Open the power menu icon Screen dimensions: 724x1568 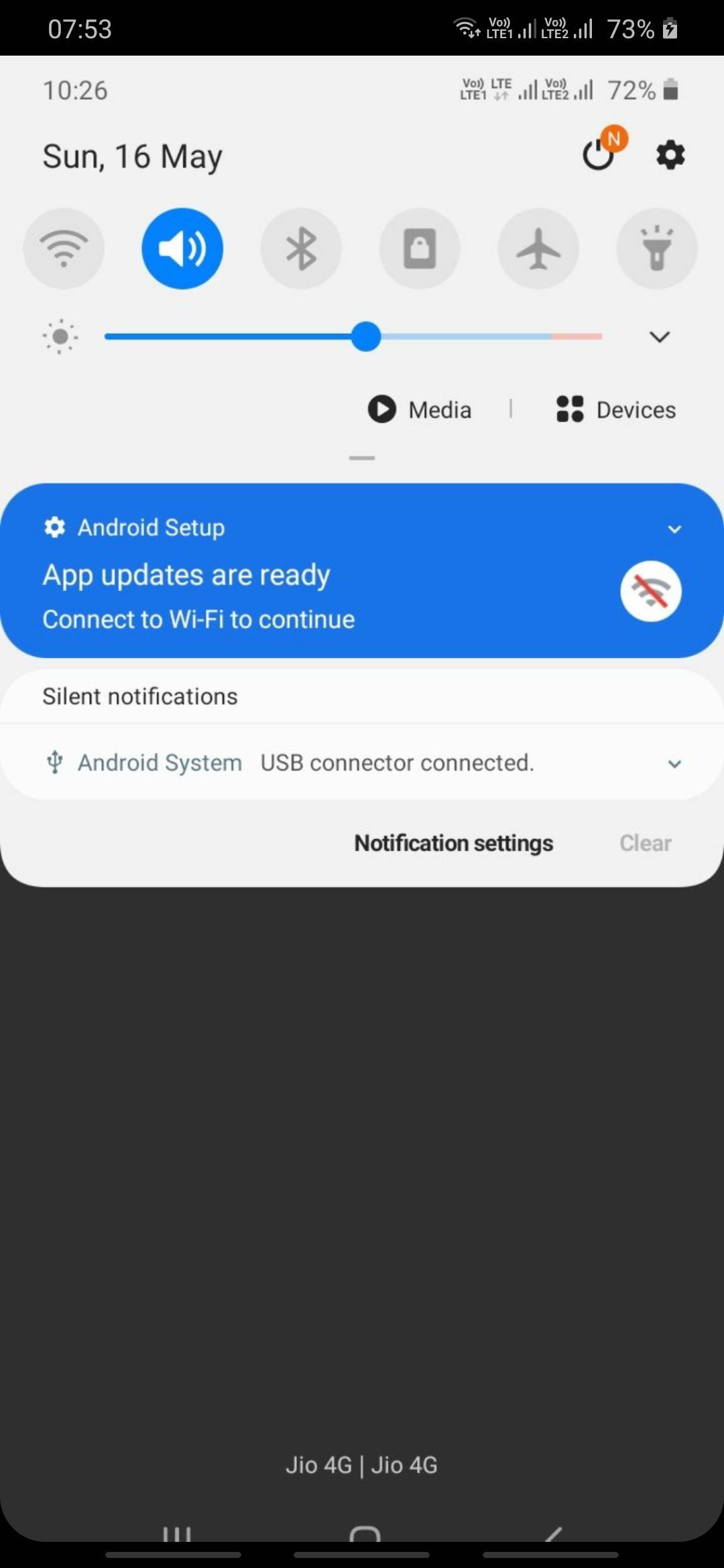pyautogui.click(x=599, y=155)
